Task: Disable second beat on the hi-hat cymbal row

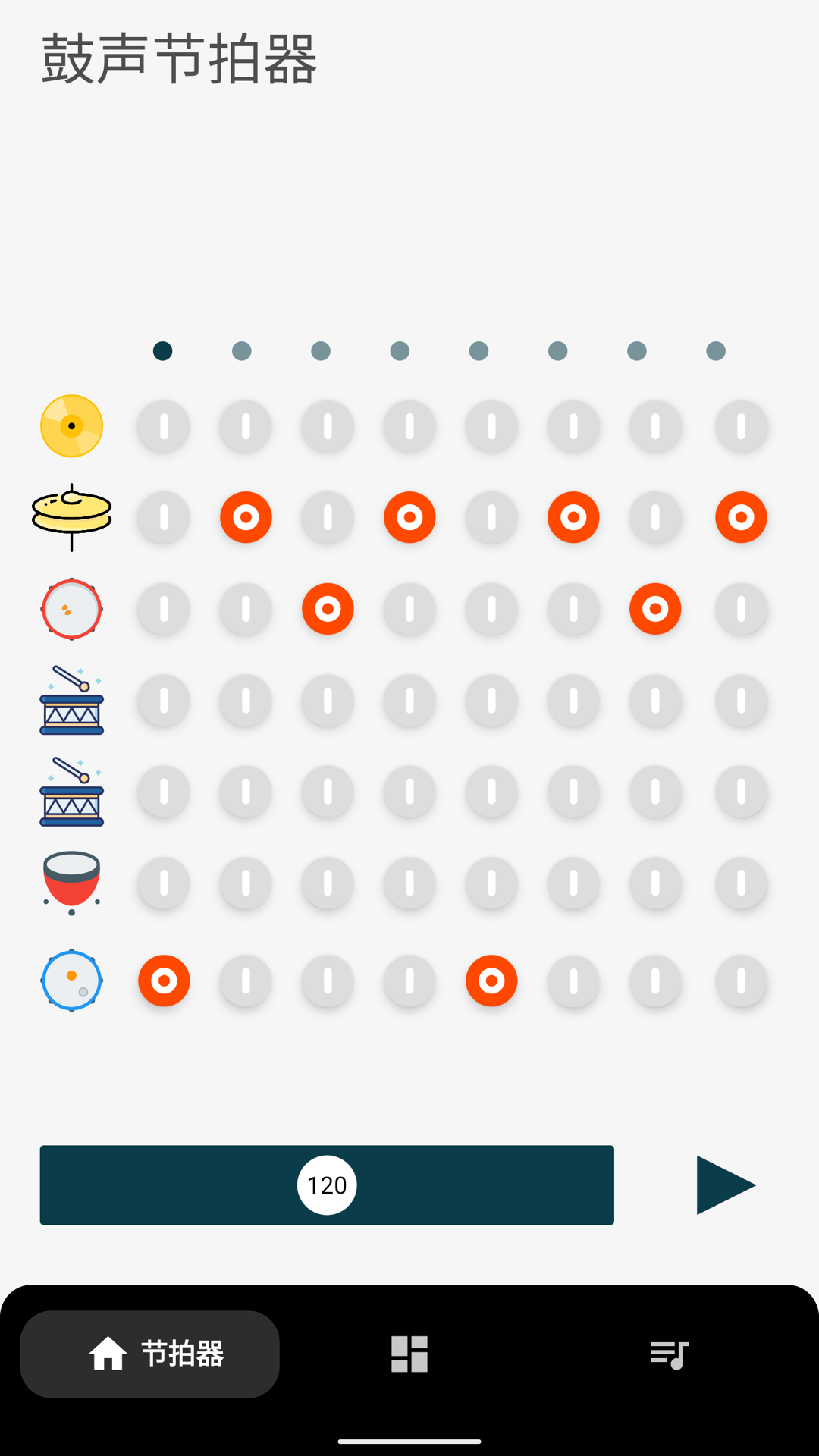Action: point(246,517)
